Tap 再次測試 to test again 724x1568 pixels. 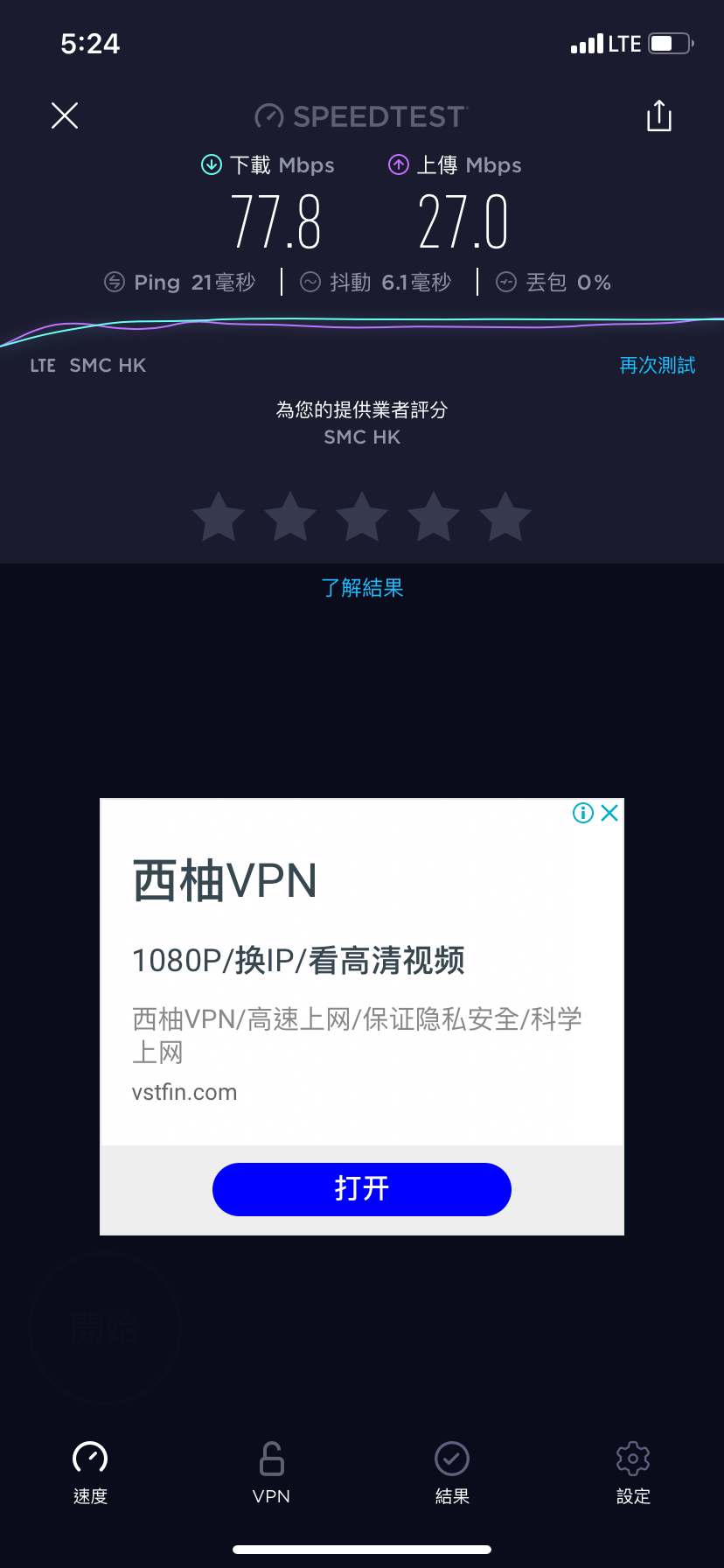point(658,366)
